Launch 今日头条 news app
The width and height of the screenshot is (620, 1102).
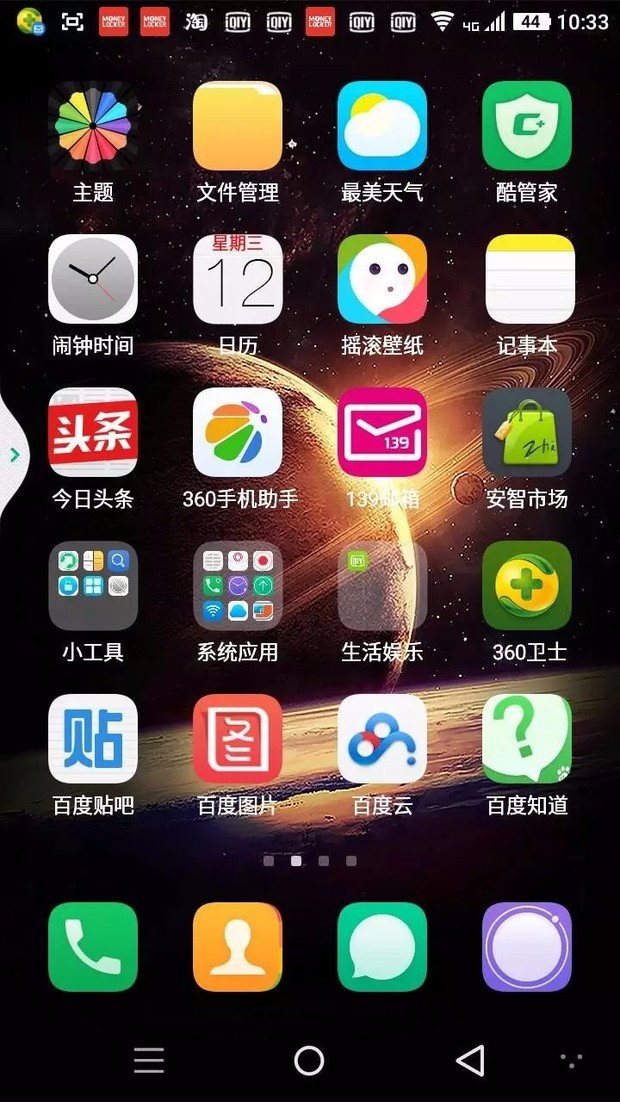pyautogui.click(x=93, y=432)
